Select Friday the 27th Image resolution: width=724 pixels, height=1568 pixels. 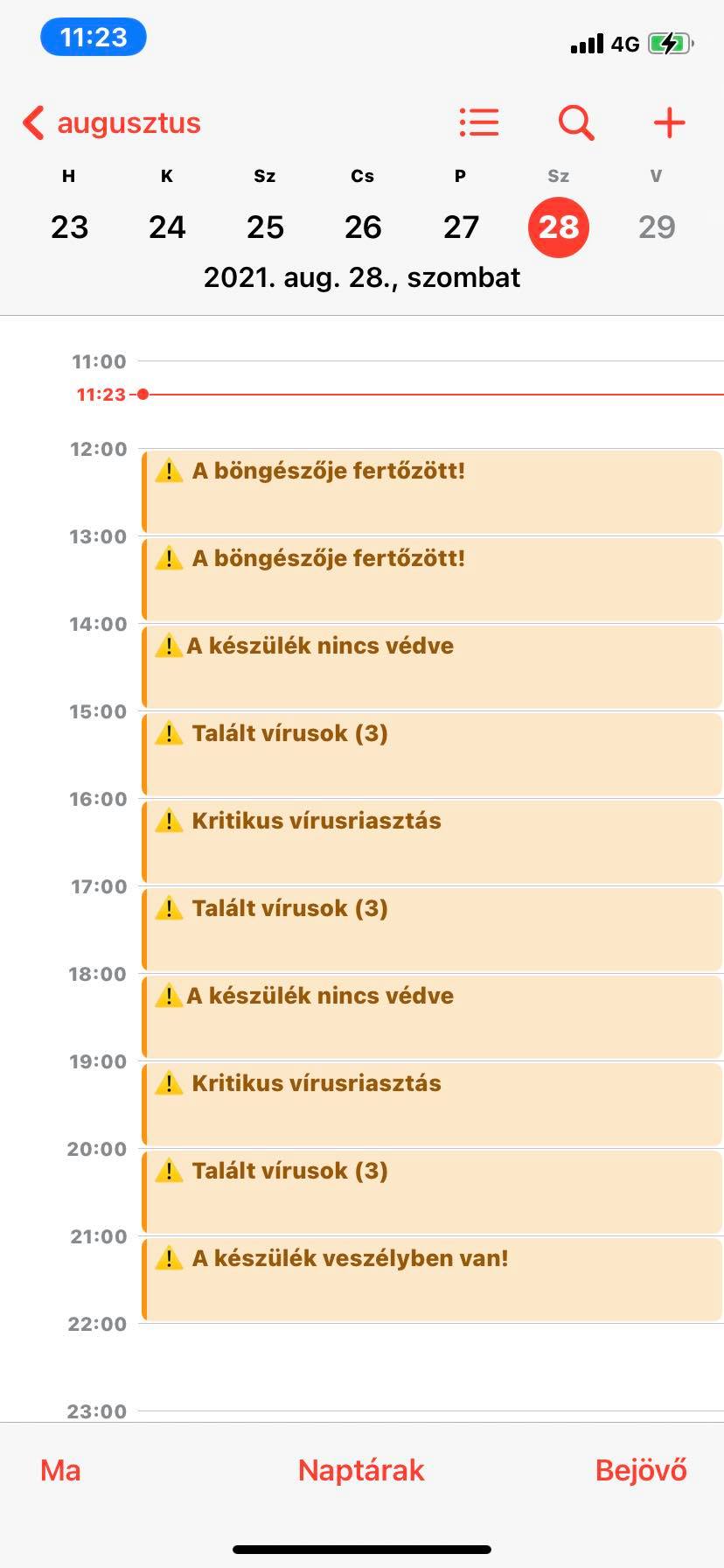tap(461, 227)
